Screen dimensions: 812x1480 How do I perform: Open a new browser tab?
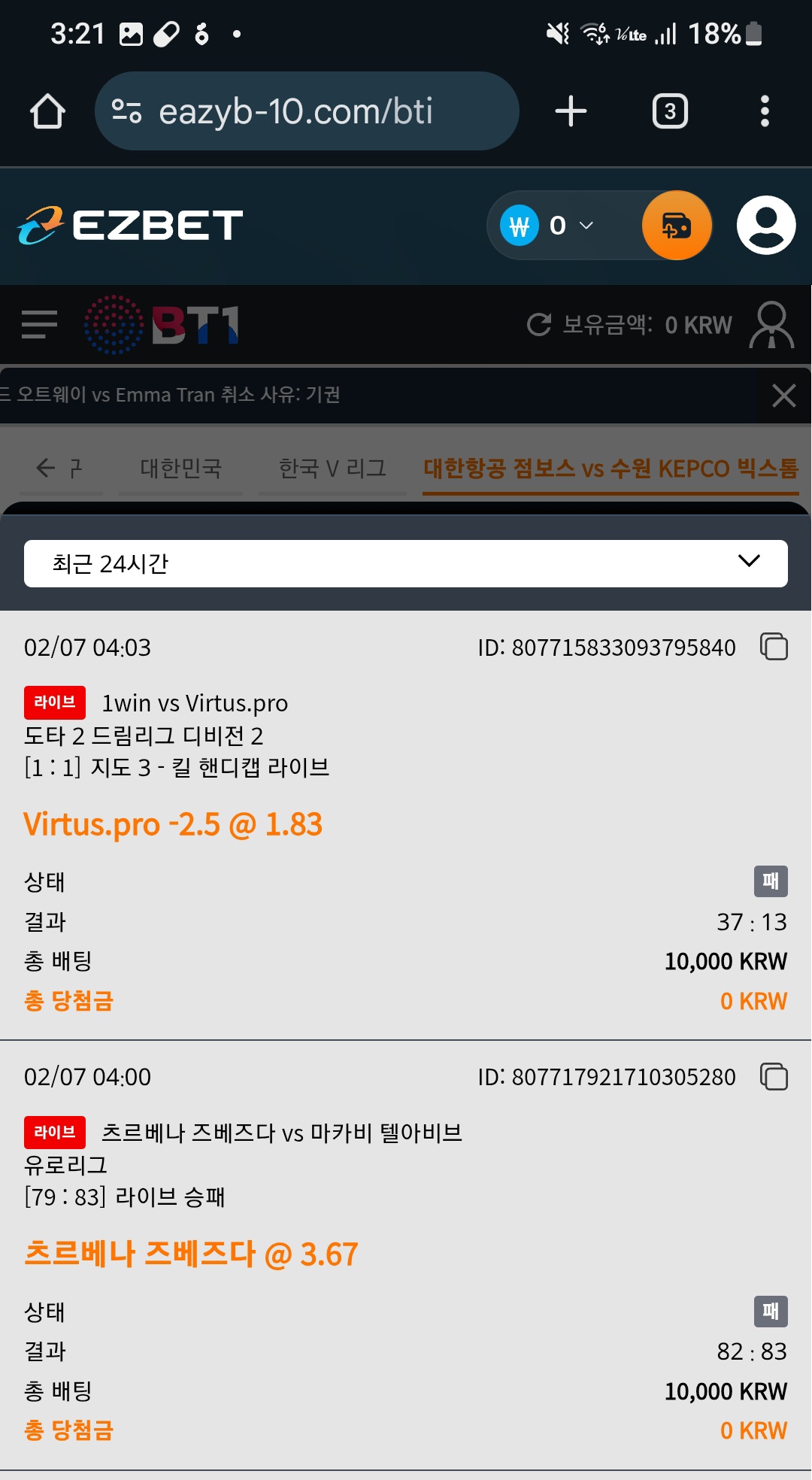tap(571, 111)
